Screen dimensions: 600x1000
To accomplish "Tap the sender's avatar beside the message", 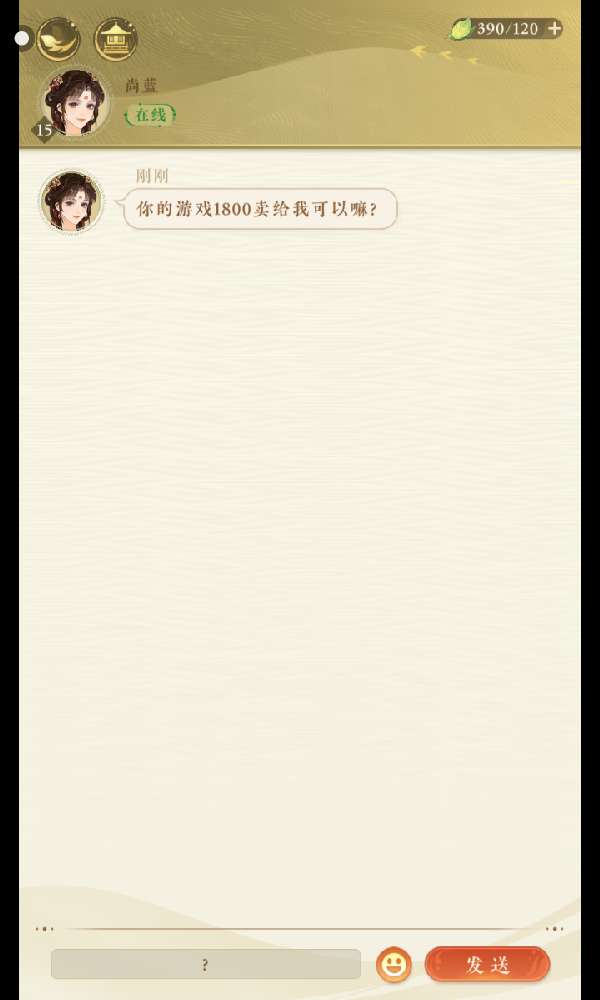I will coord(71,201).
